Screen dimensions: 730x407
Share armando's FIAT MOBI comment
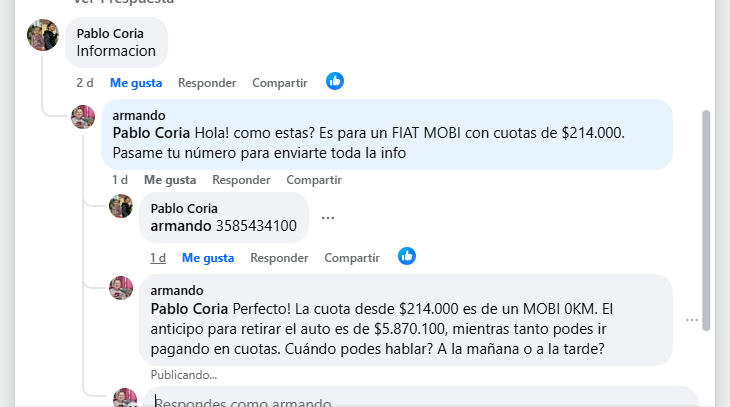[314, 180]
